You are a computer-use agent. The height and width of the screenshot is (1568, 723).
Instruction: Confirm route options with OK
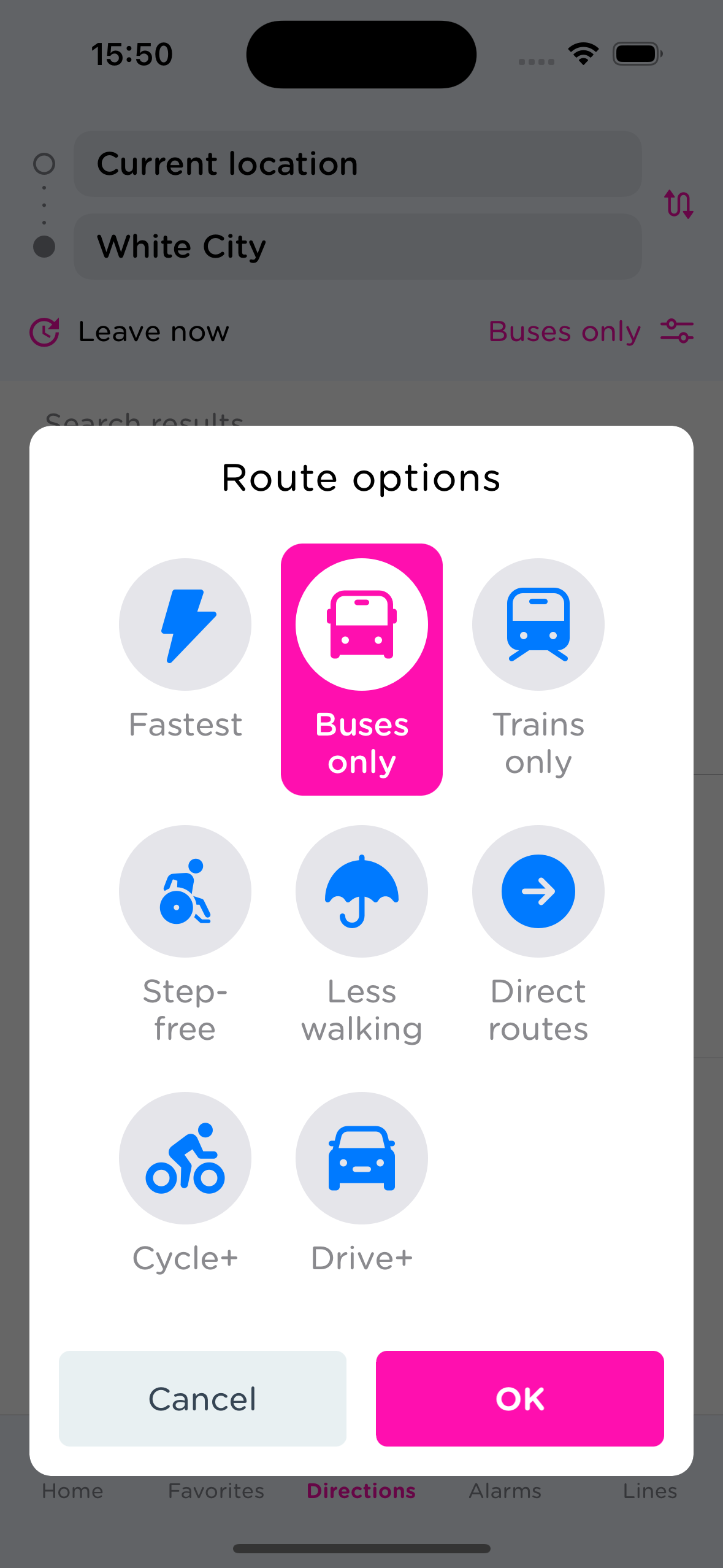coord(519,1398)
